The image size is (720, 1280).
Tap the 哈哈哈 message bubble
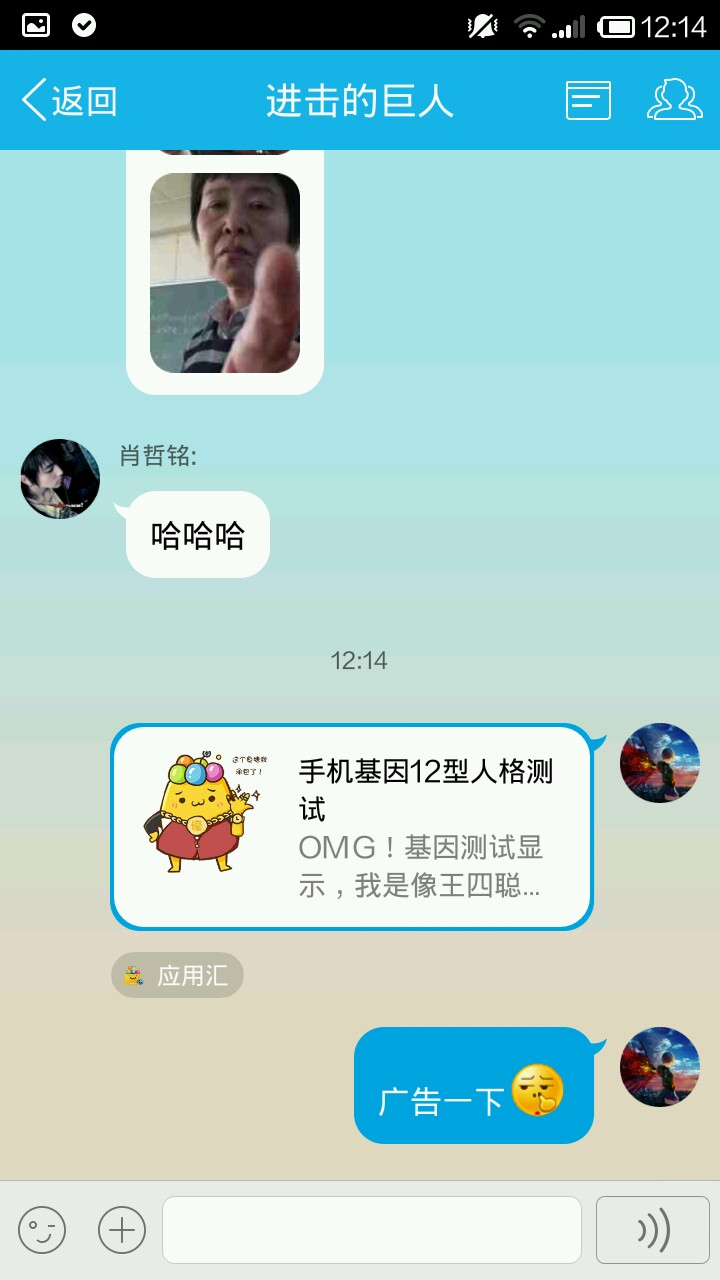pyautogui.click(x=198, y=535)
